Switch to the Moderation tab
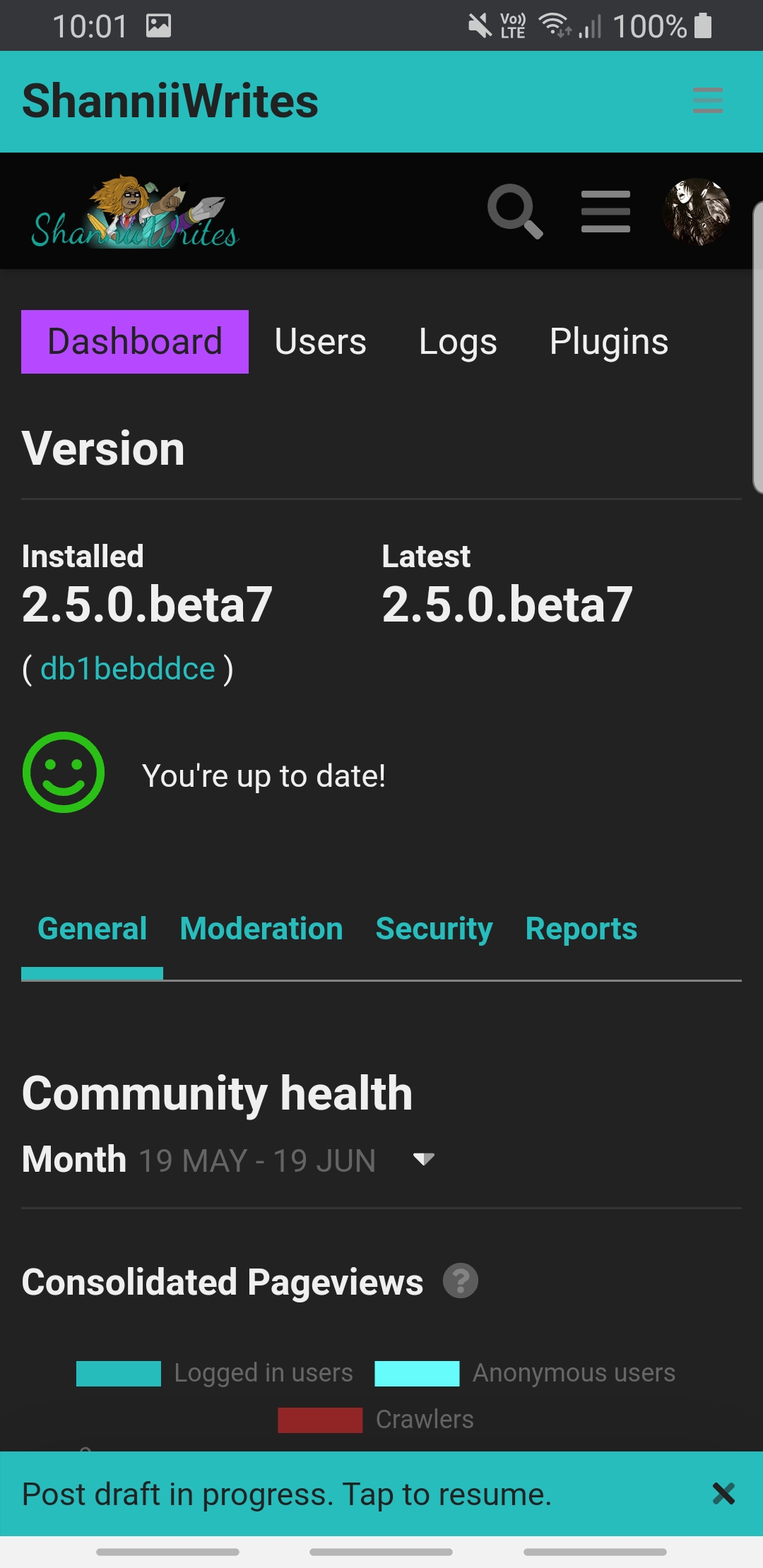This screenshot has height=1568, width=763. point(261,929)
